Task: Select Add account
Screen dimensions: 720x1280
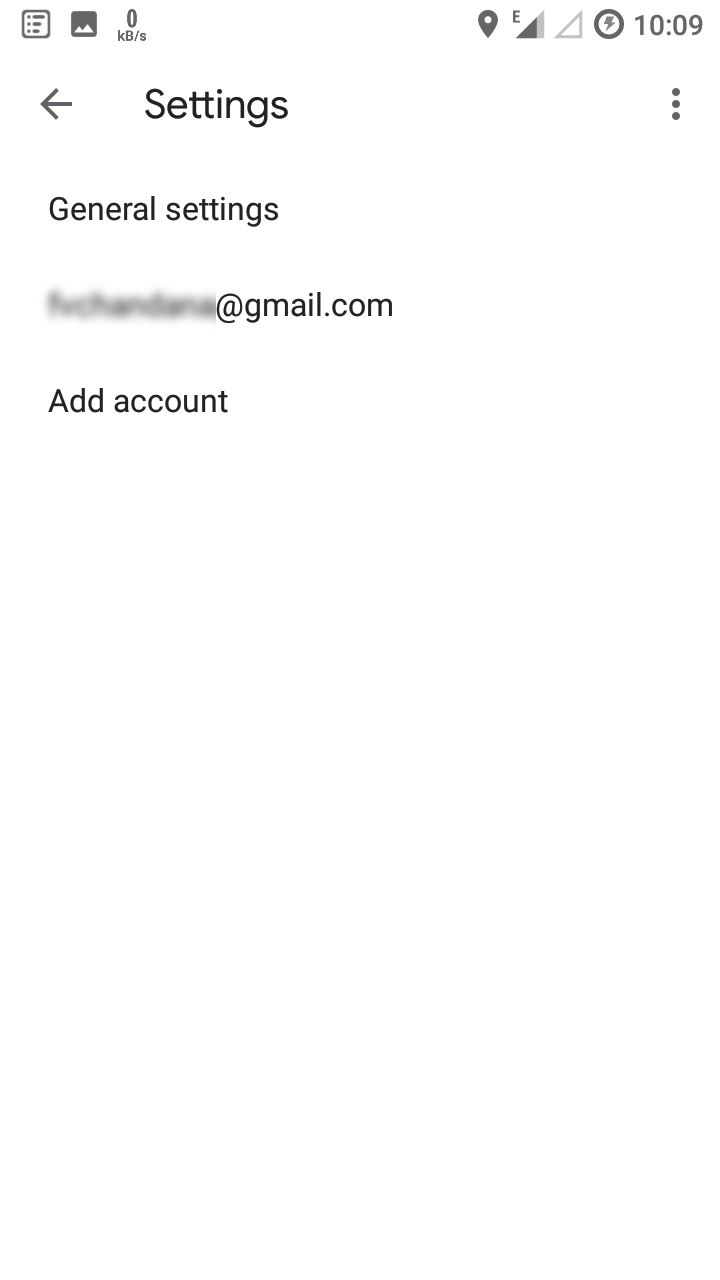Action: [x=360, y=401]
